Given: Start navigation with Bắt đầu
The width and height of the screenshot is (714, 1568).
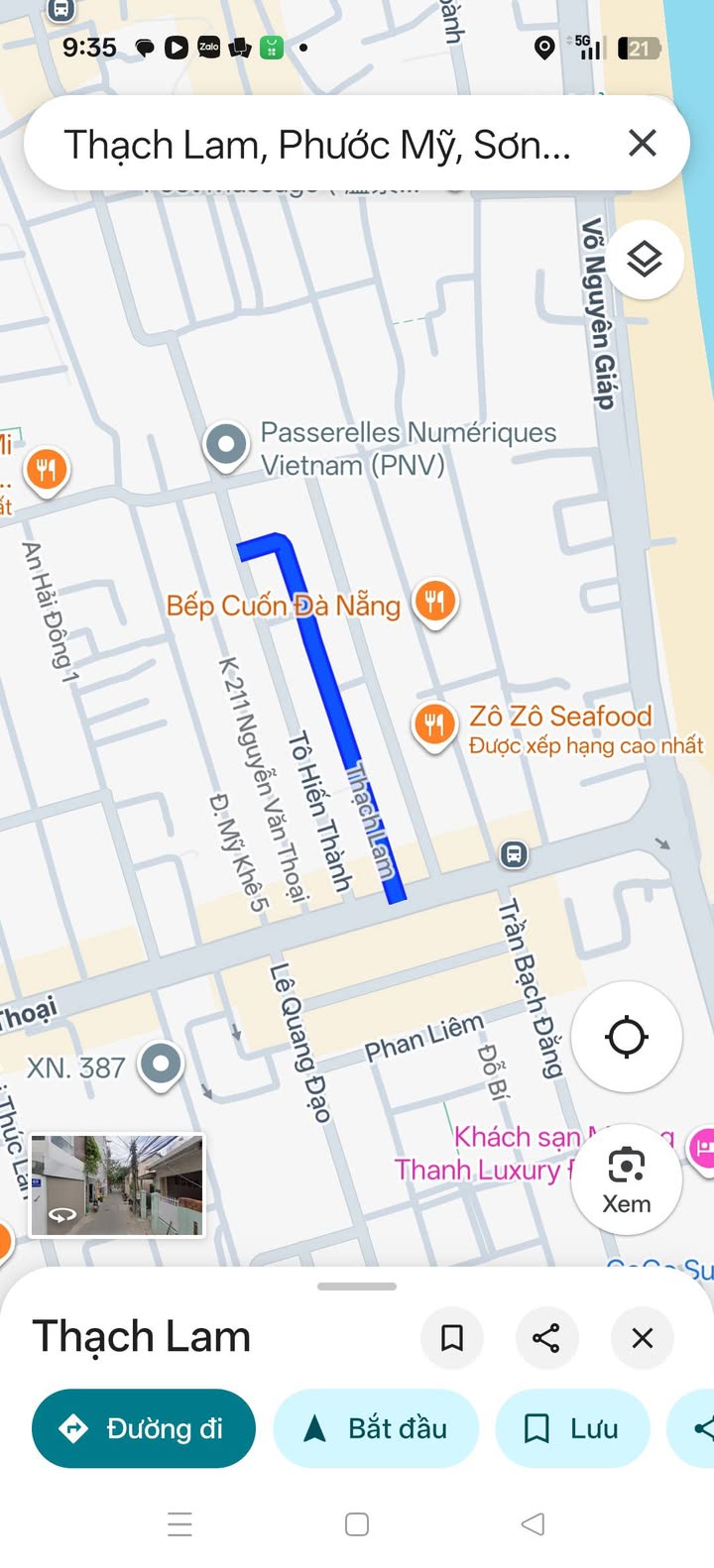Looking at the screenshot, I should tap(376, 1428).
